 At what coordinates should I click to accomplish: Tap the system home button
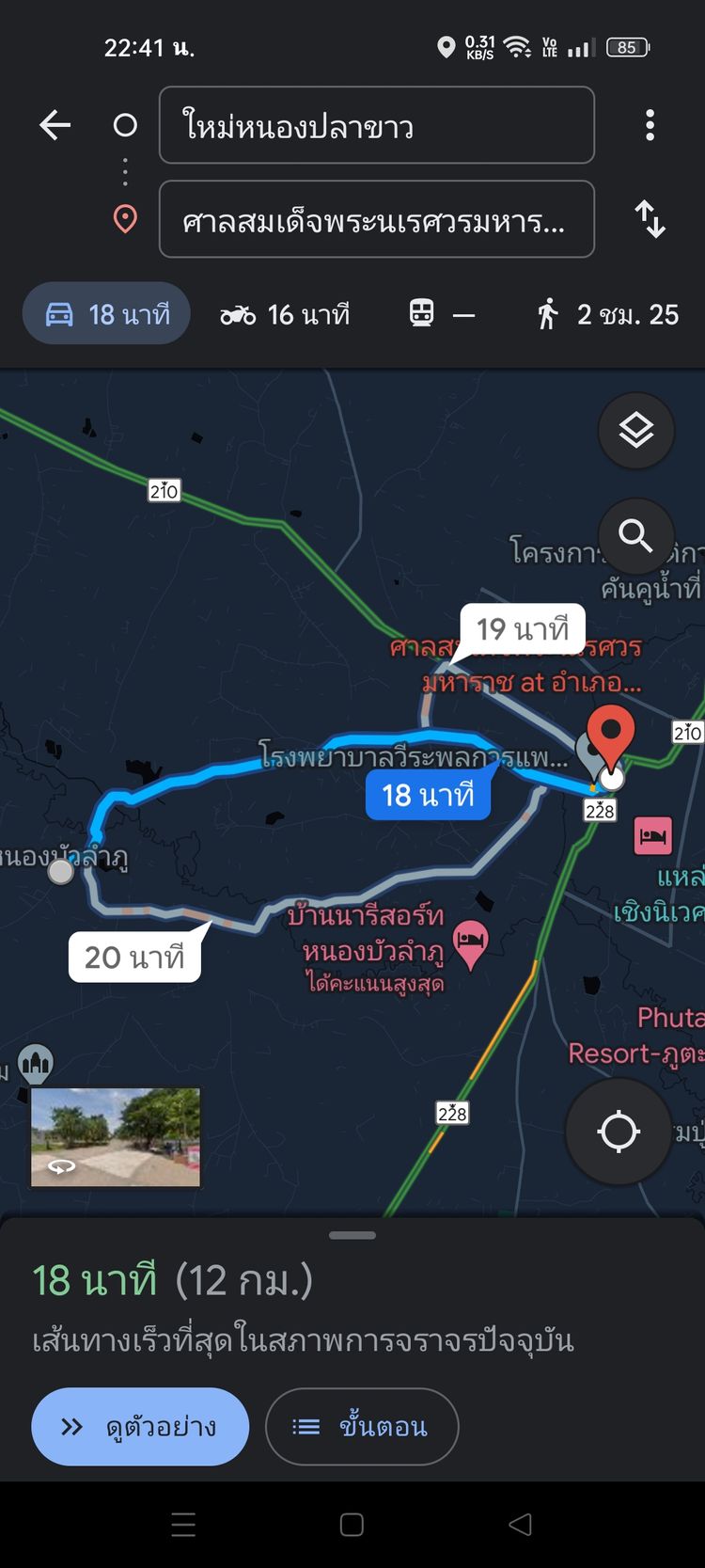point(352,1525)
